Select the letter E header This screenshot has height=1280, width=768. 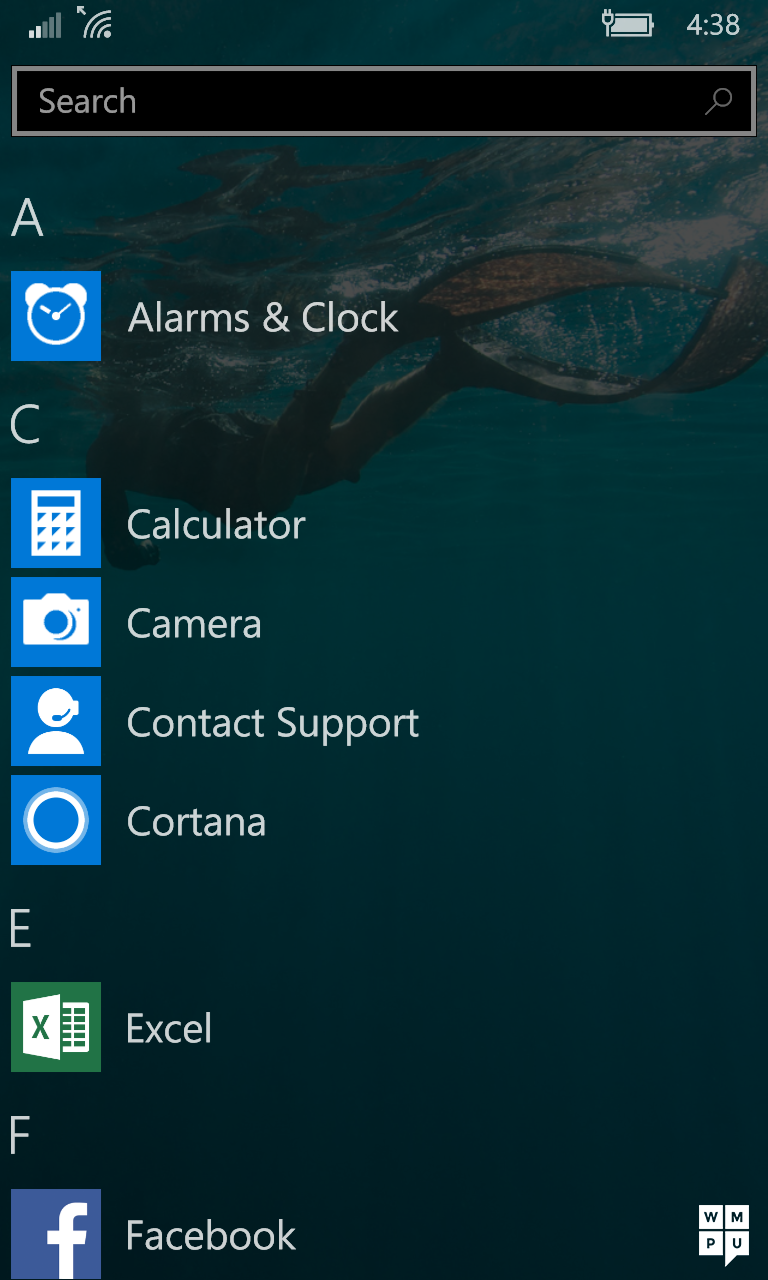coord(21,929)
